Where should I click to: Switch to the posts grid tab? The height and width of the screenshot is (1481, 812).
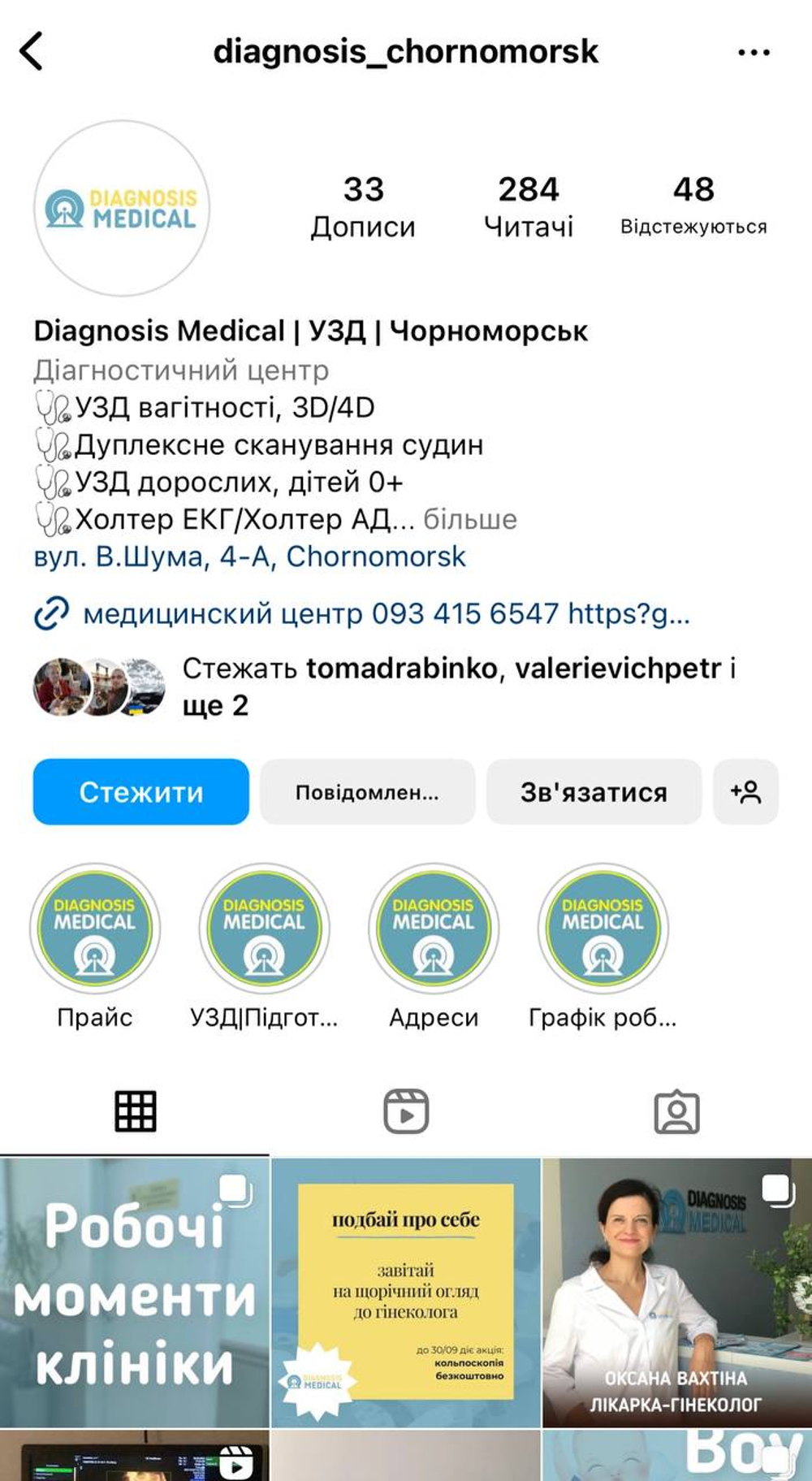(x=135, y=1111)
